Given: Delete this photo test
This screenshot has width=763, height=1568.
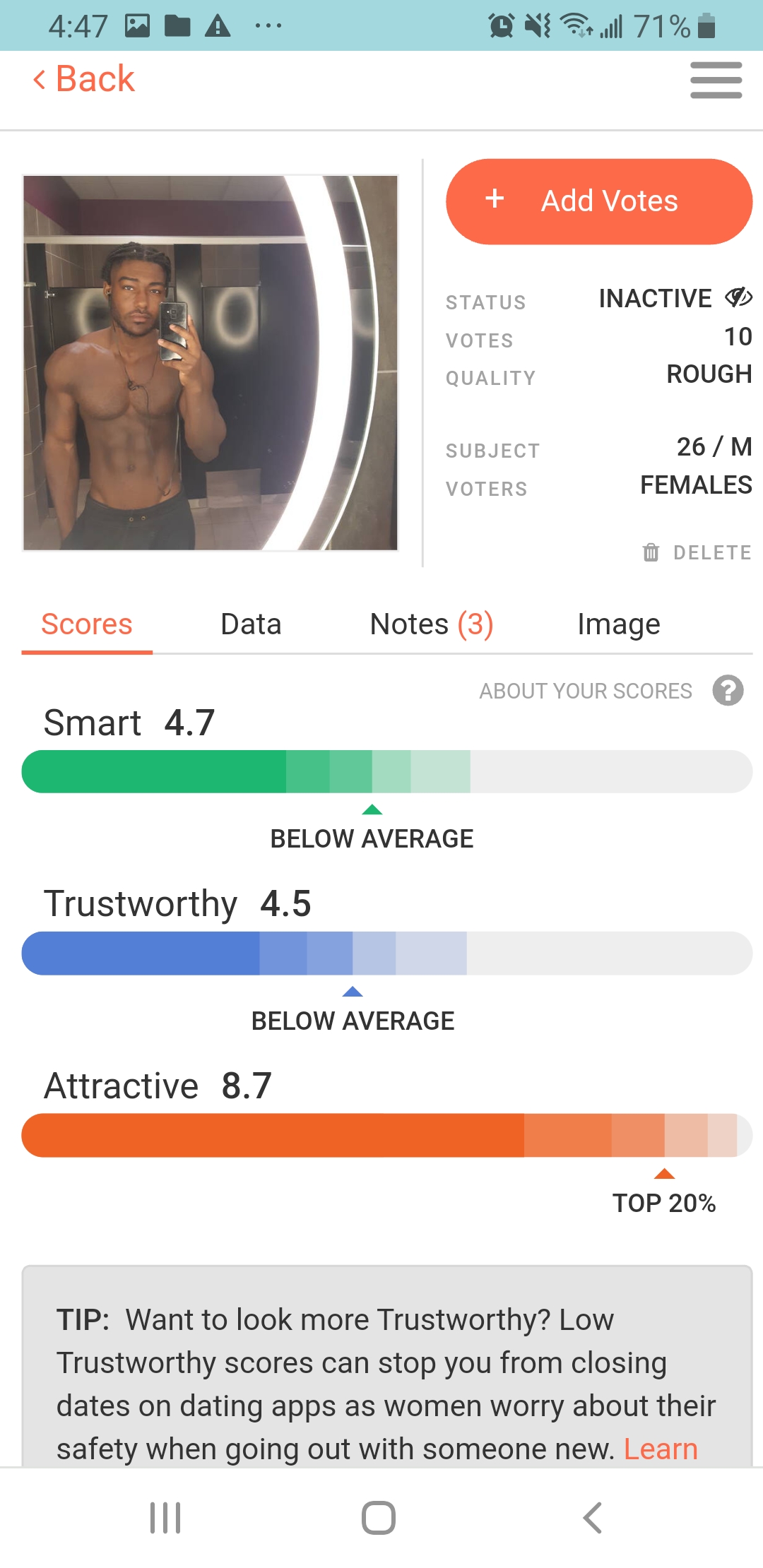Looking at the screenshot, I should pos(697,552).
